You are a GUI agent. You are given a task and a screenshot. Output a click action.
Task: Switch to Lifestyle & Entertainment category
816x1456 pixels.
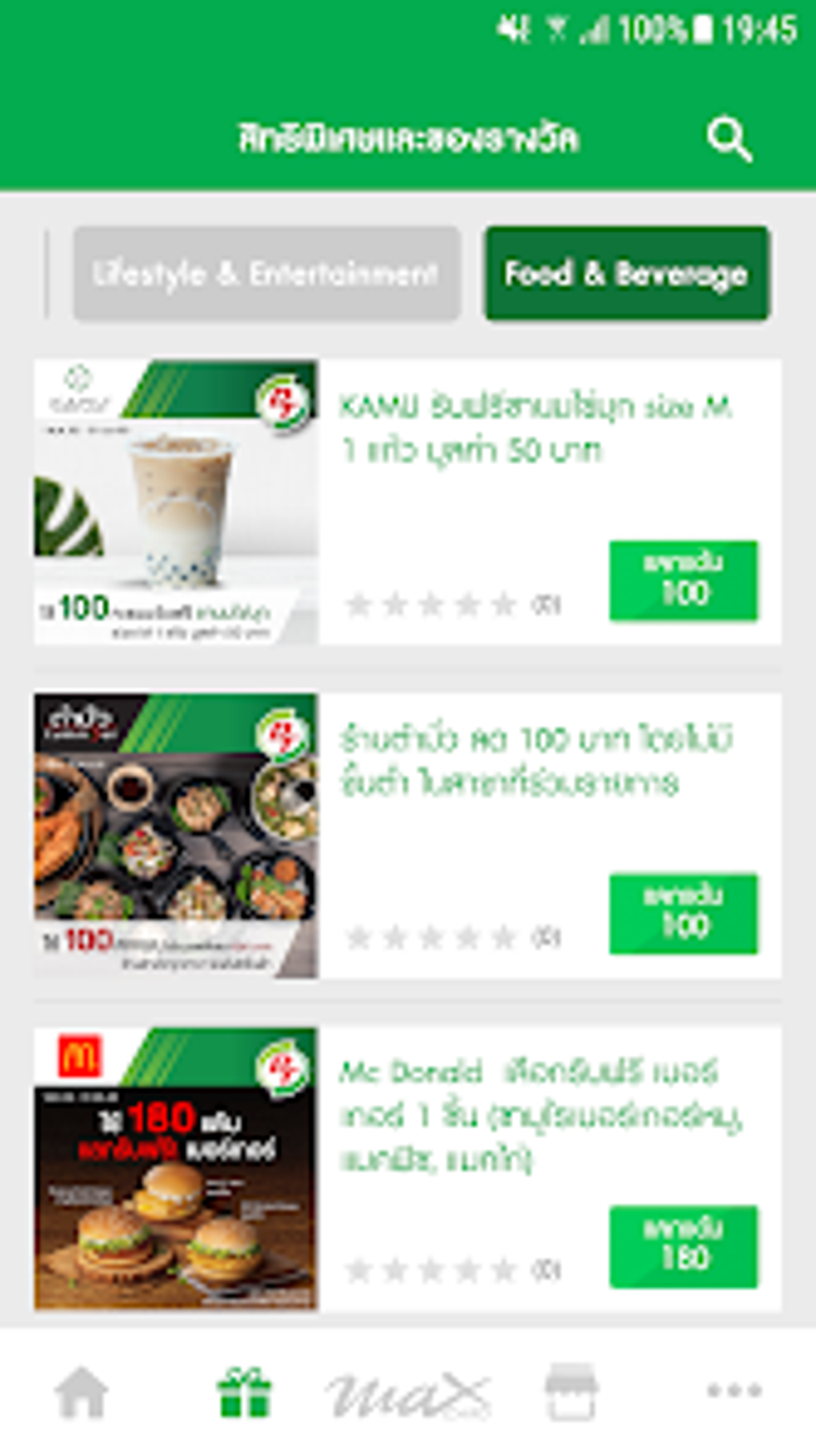coord(266,274)
